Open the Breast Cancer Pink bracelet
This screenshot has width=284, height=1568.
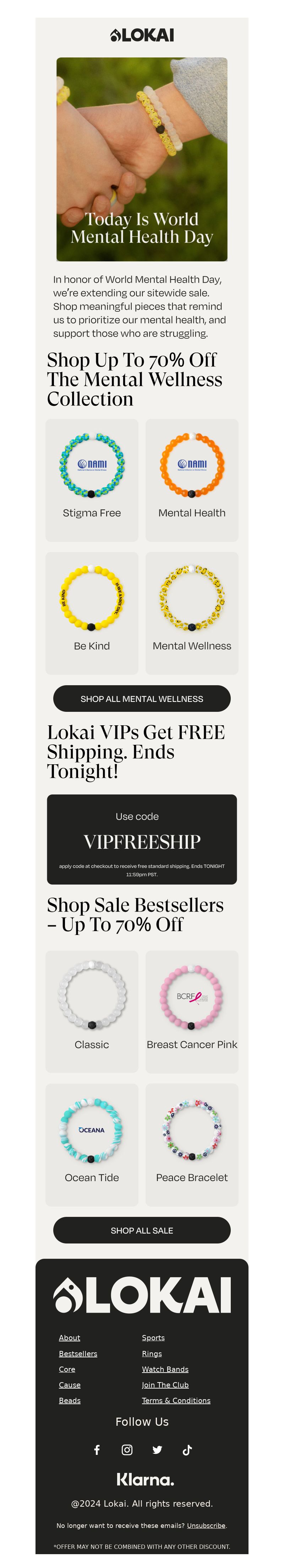pos(191,1011)
